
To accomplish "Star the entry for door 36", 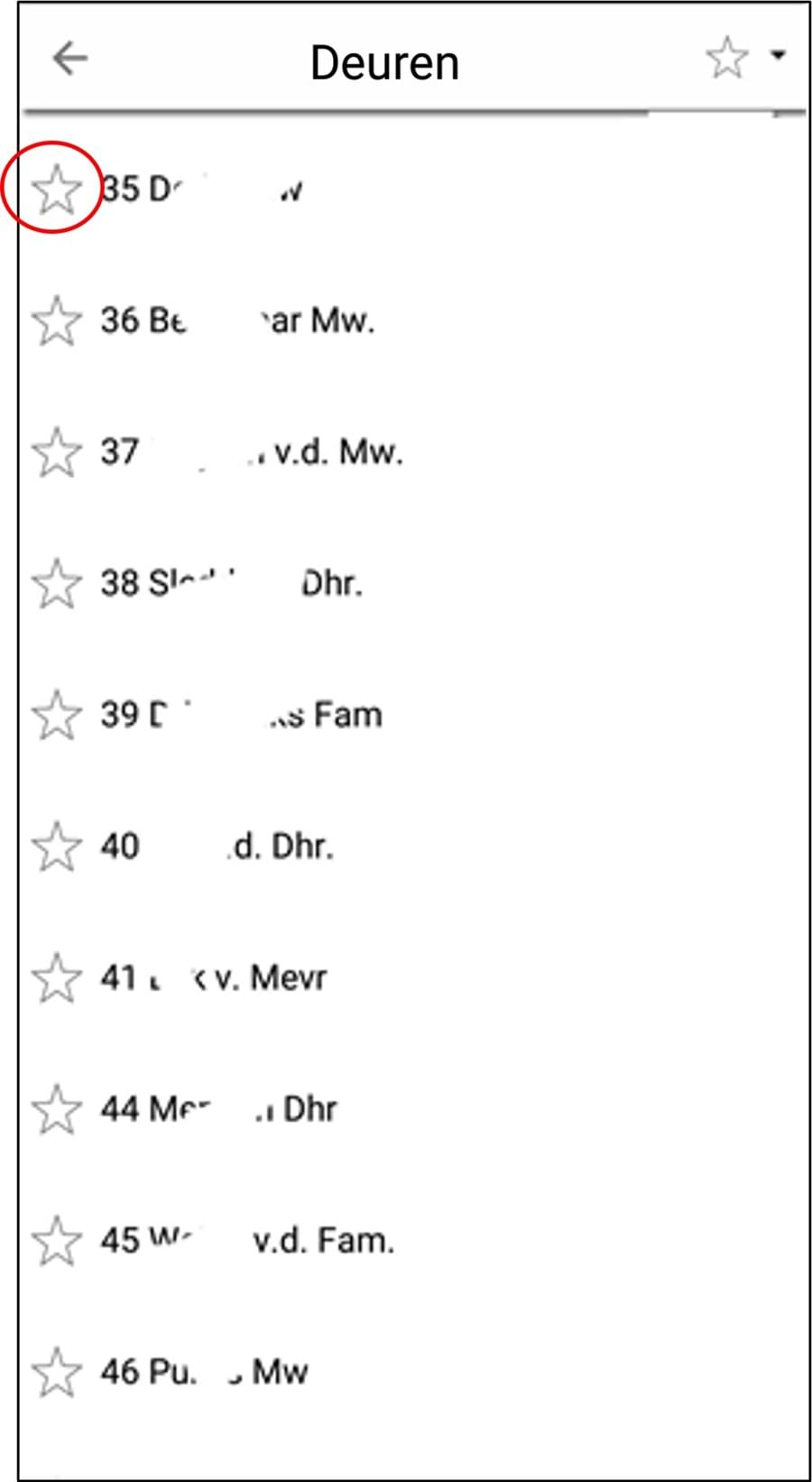I will click(x=56, y=321).
